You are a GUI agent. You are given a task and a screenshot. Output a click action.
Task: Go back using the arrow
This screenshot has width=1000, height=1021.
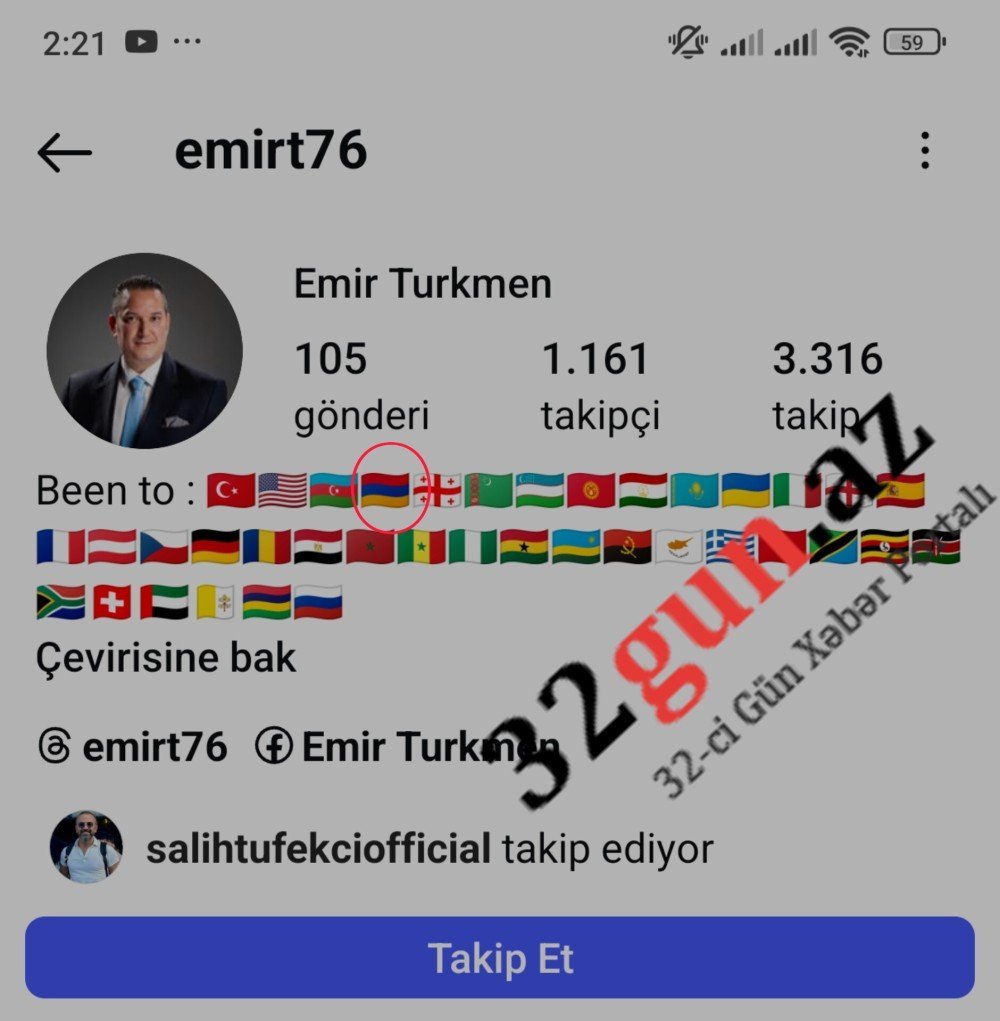[64, 152]
